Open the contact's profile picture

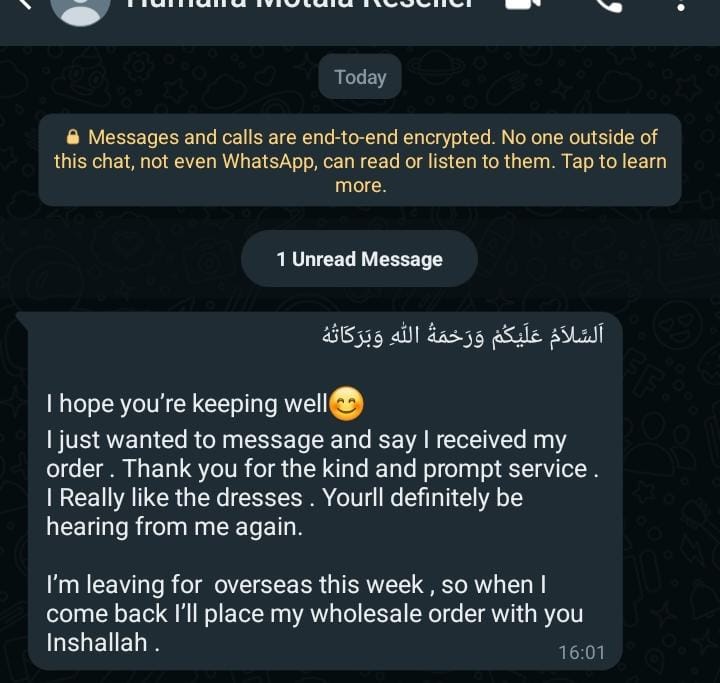80,8
